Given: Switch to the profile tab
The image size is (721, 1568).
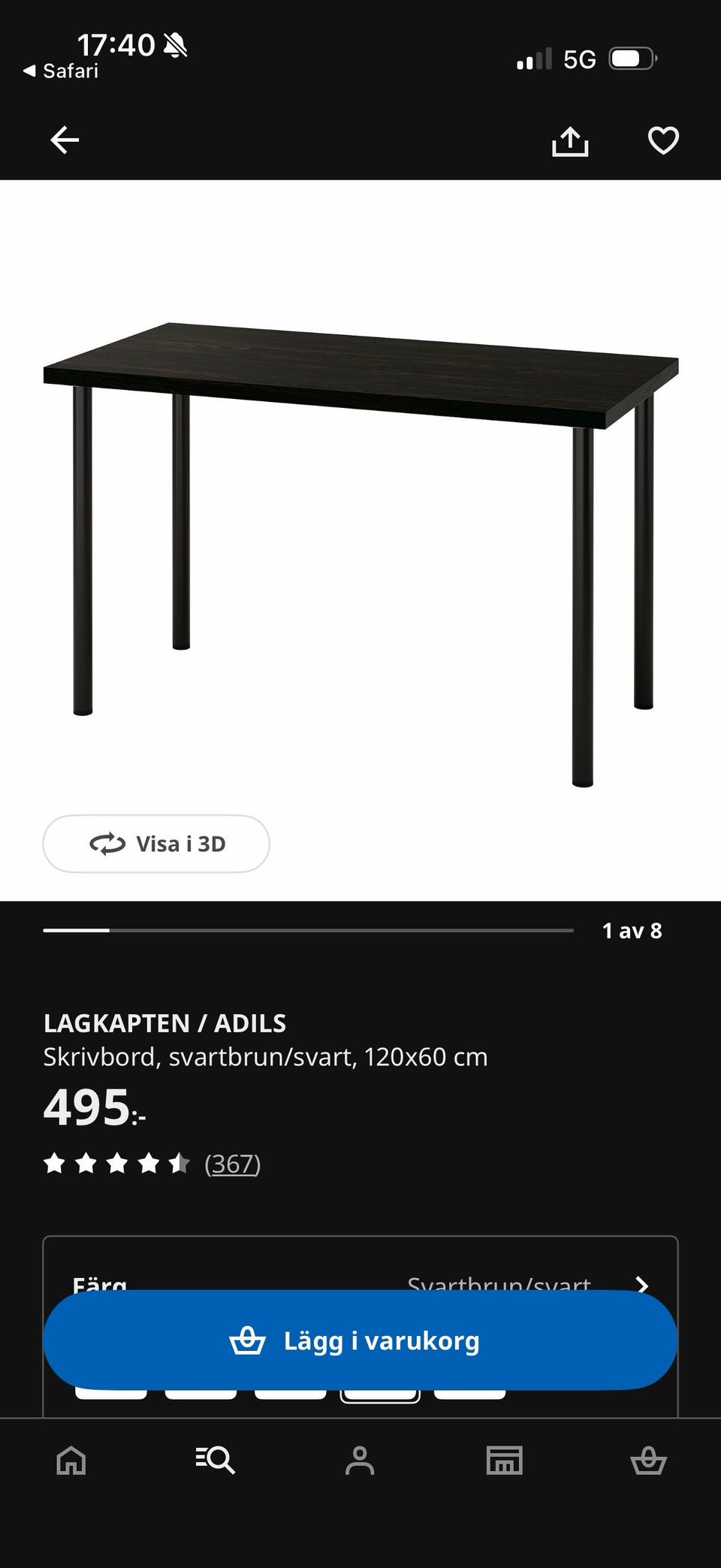Looking at the screenshot, I should click(360, 1461).
